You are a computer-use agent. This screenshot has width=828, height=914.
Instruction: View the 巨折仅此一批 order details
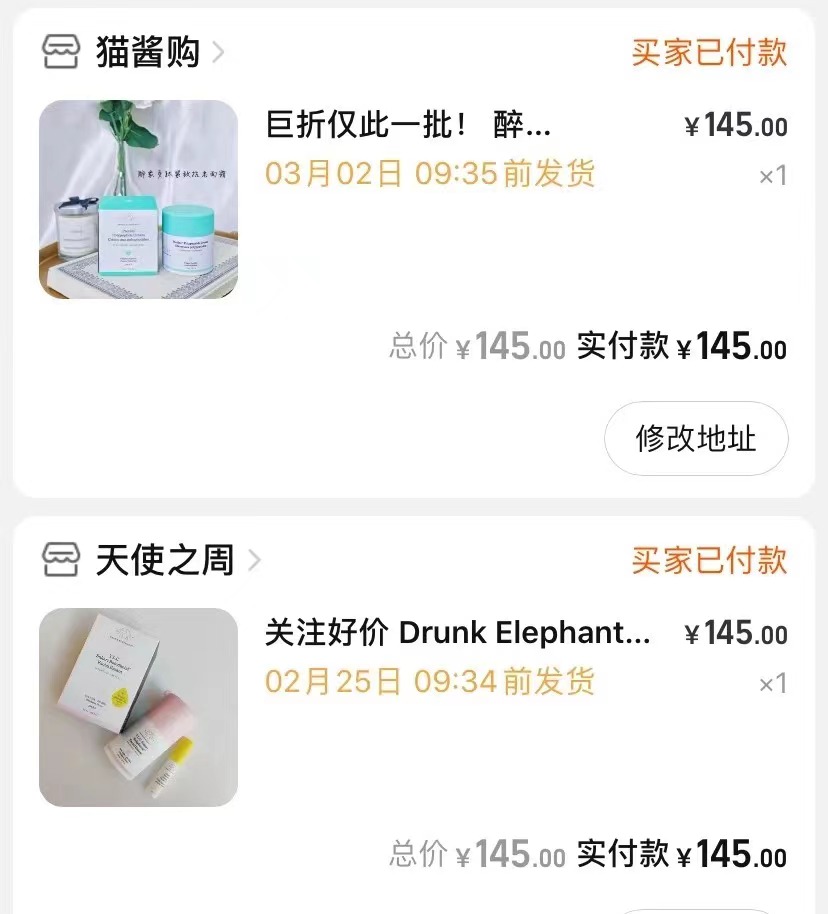coord(408,126)
